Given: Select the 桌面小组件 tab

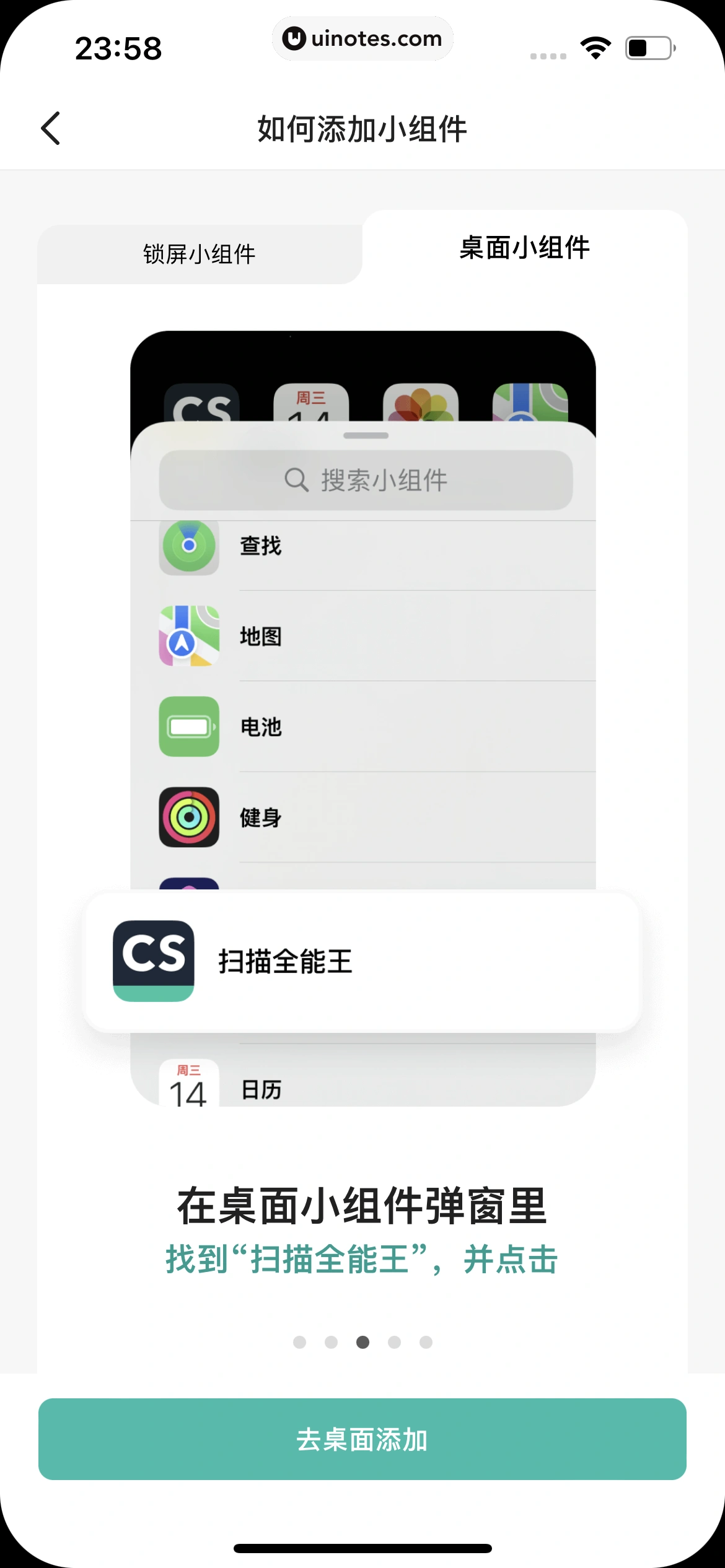Looking at the screenshot, I should click(524, 248).
